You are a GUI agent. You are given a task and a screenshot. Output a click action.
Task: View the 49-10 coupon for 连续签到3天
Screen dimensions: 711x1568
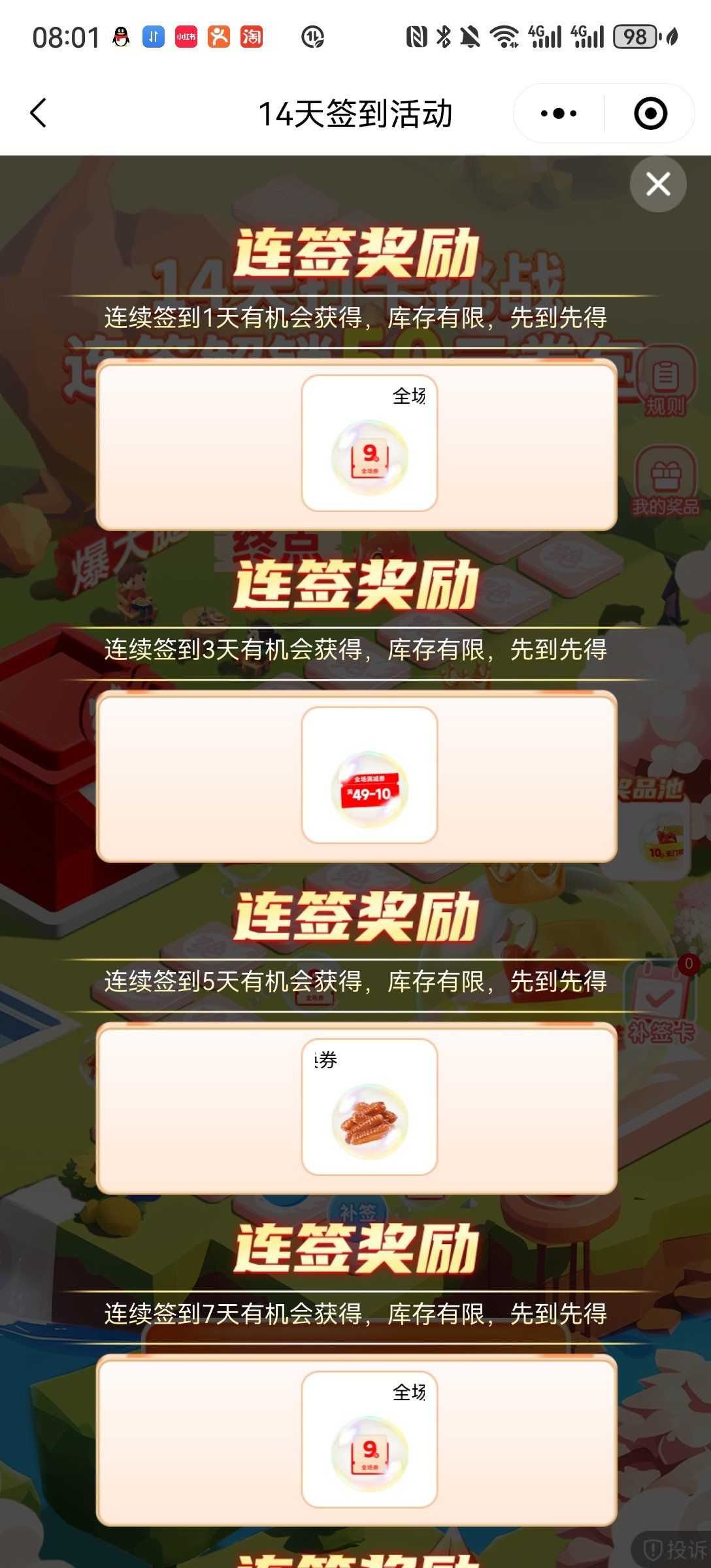point(369,776)
